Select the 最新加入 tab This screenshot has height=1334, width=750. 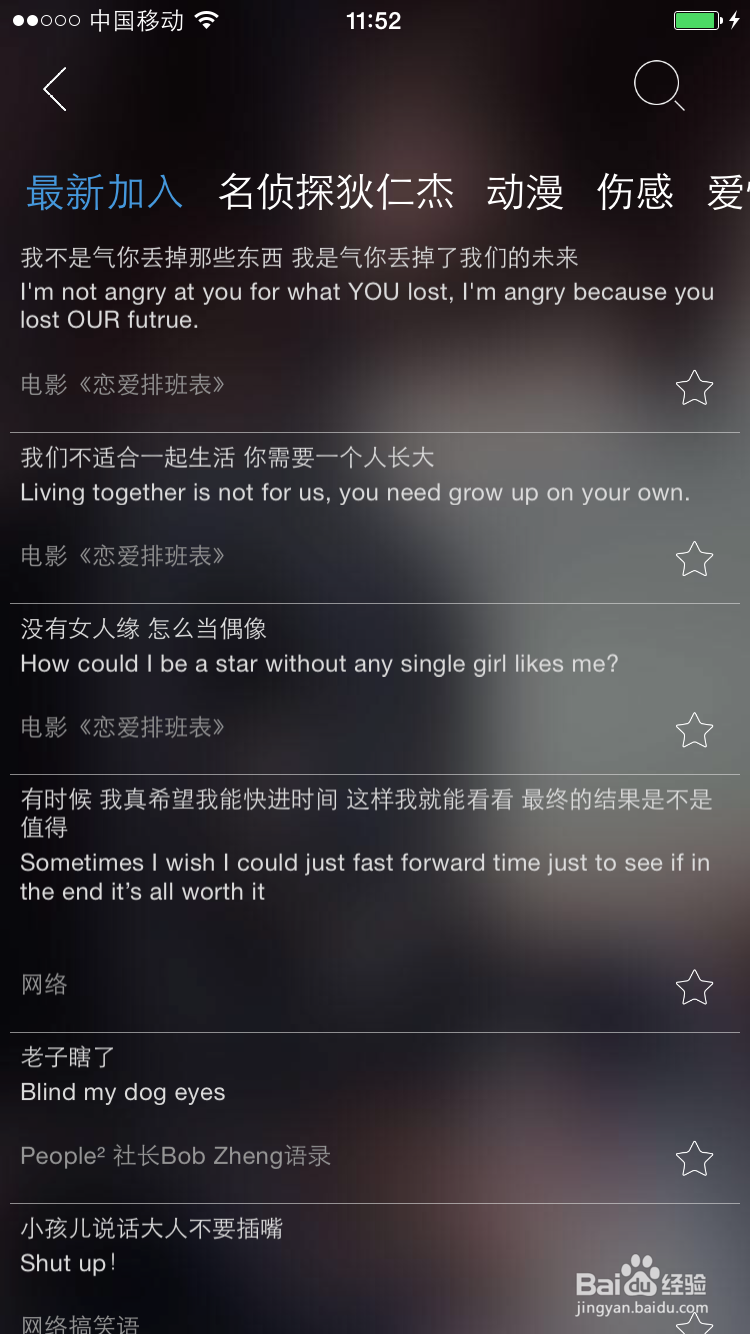point(103,194)
